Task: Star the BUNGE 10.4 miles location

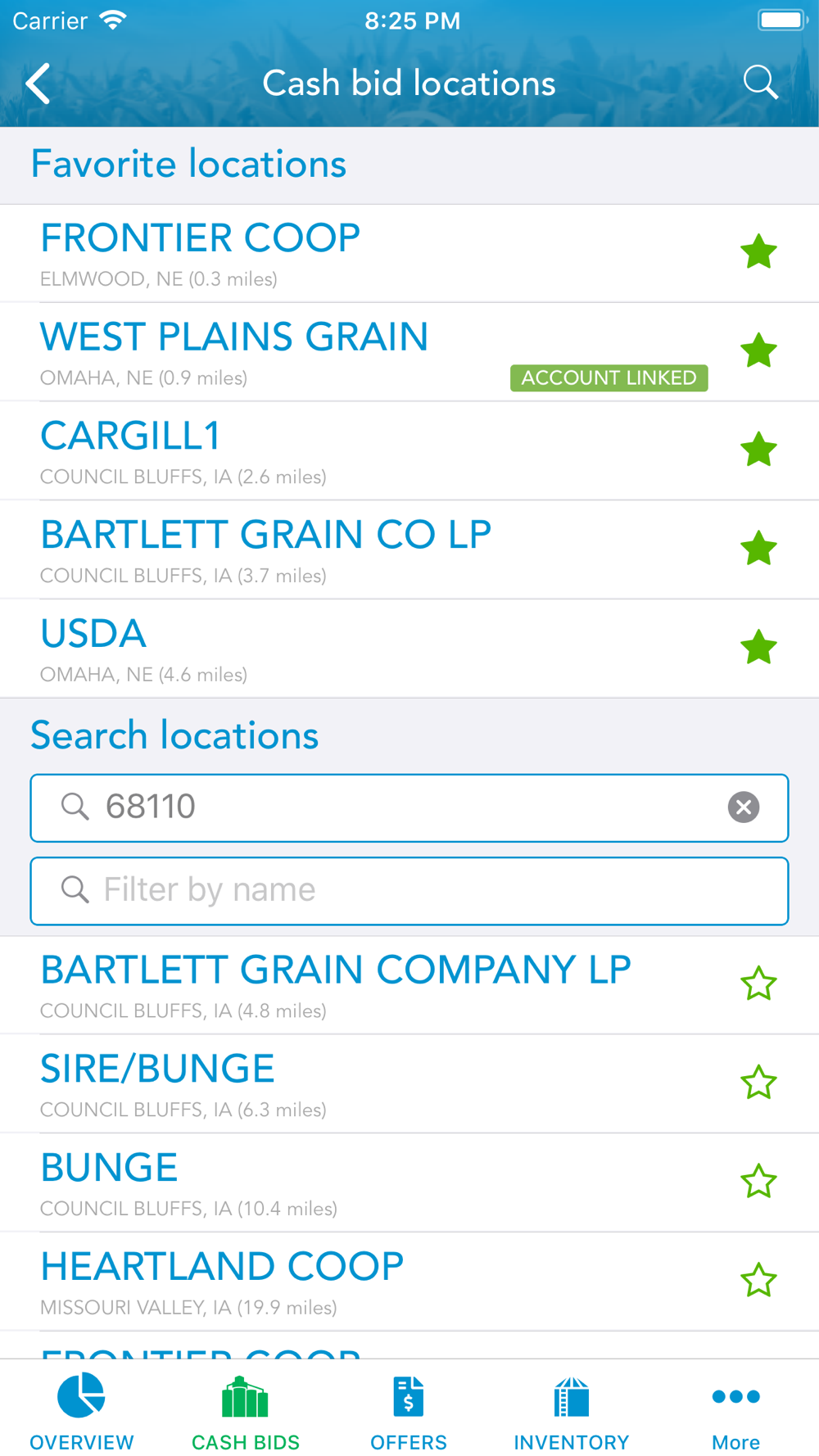Action: coord(758,1182)
